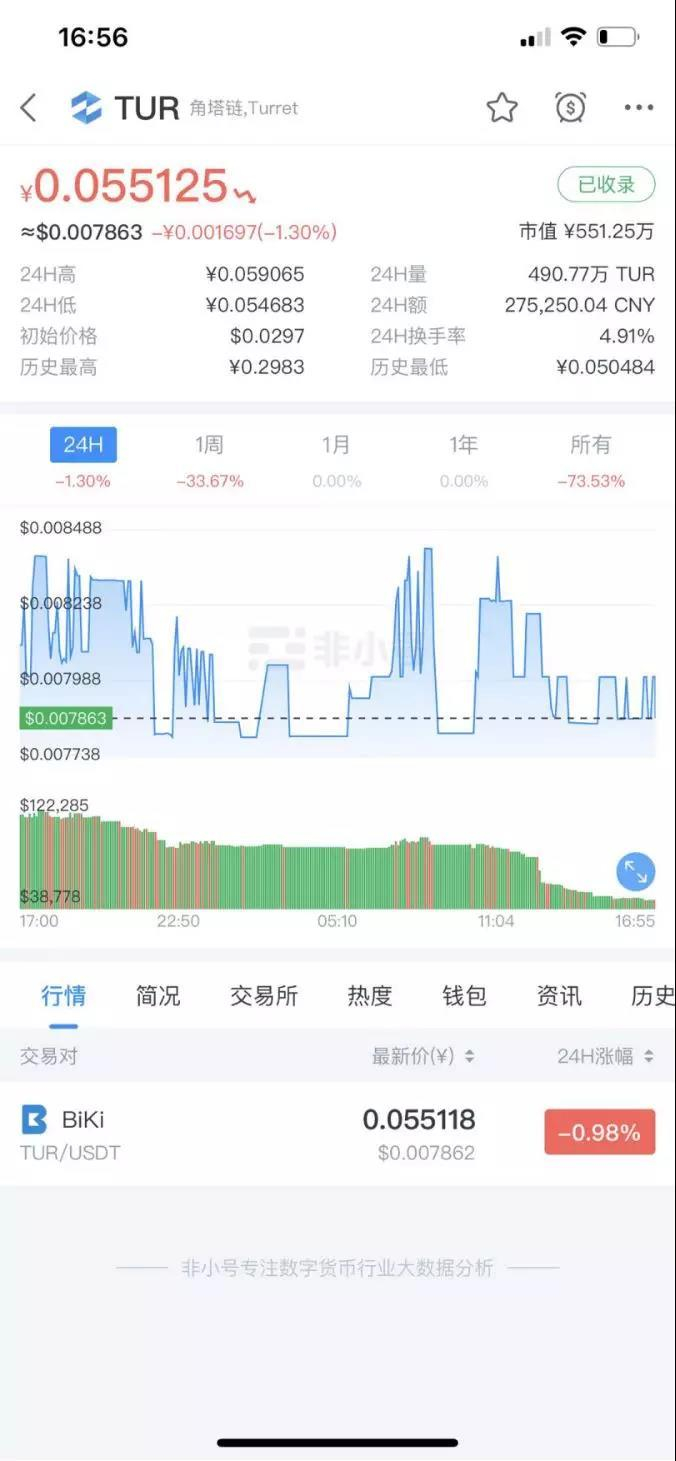This screenshot has width=676, height=1461.
Task: Open the 交易所 tab
Action: point(264,996)
